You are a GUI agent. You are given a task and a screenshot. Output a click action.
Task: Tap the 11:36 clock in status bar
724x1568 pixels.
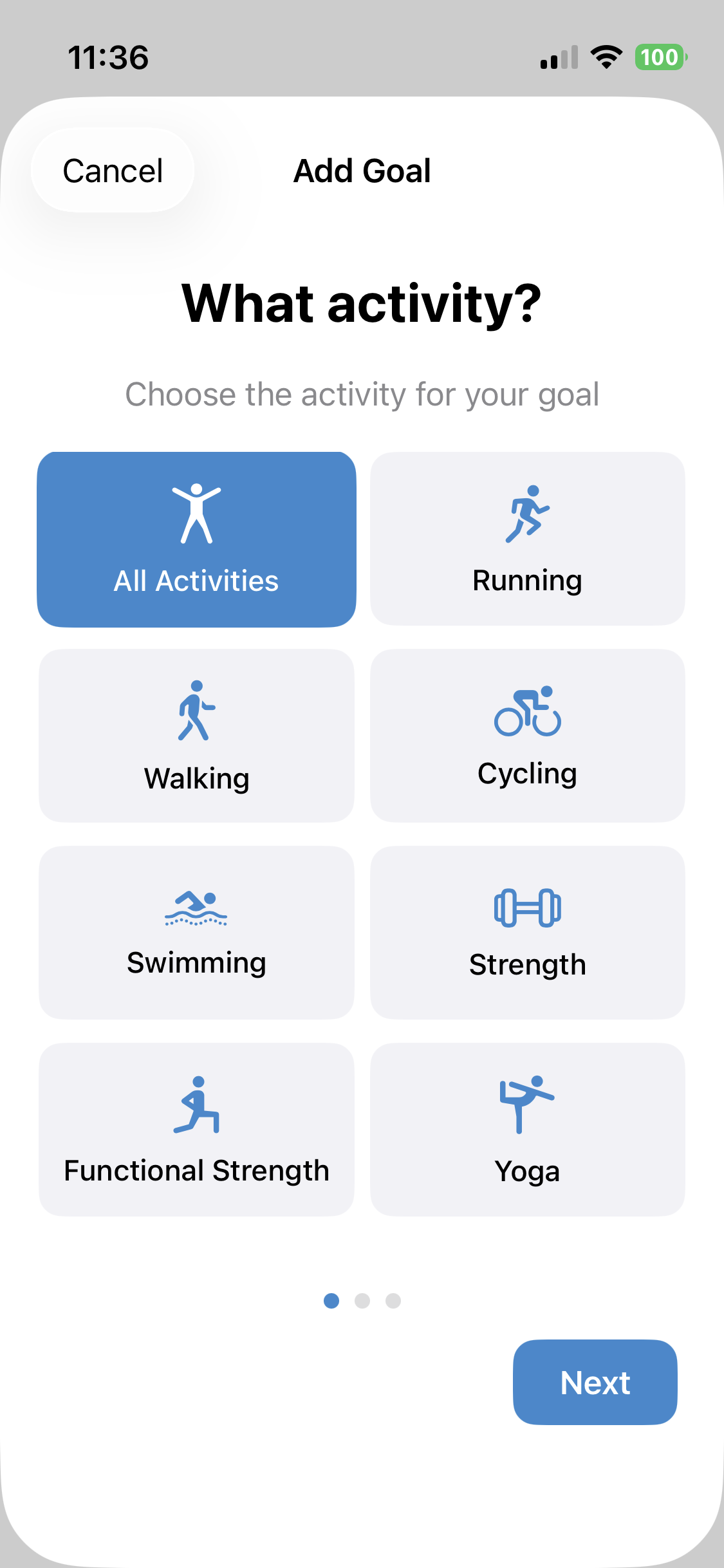click(x=109, y=58)
